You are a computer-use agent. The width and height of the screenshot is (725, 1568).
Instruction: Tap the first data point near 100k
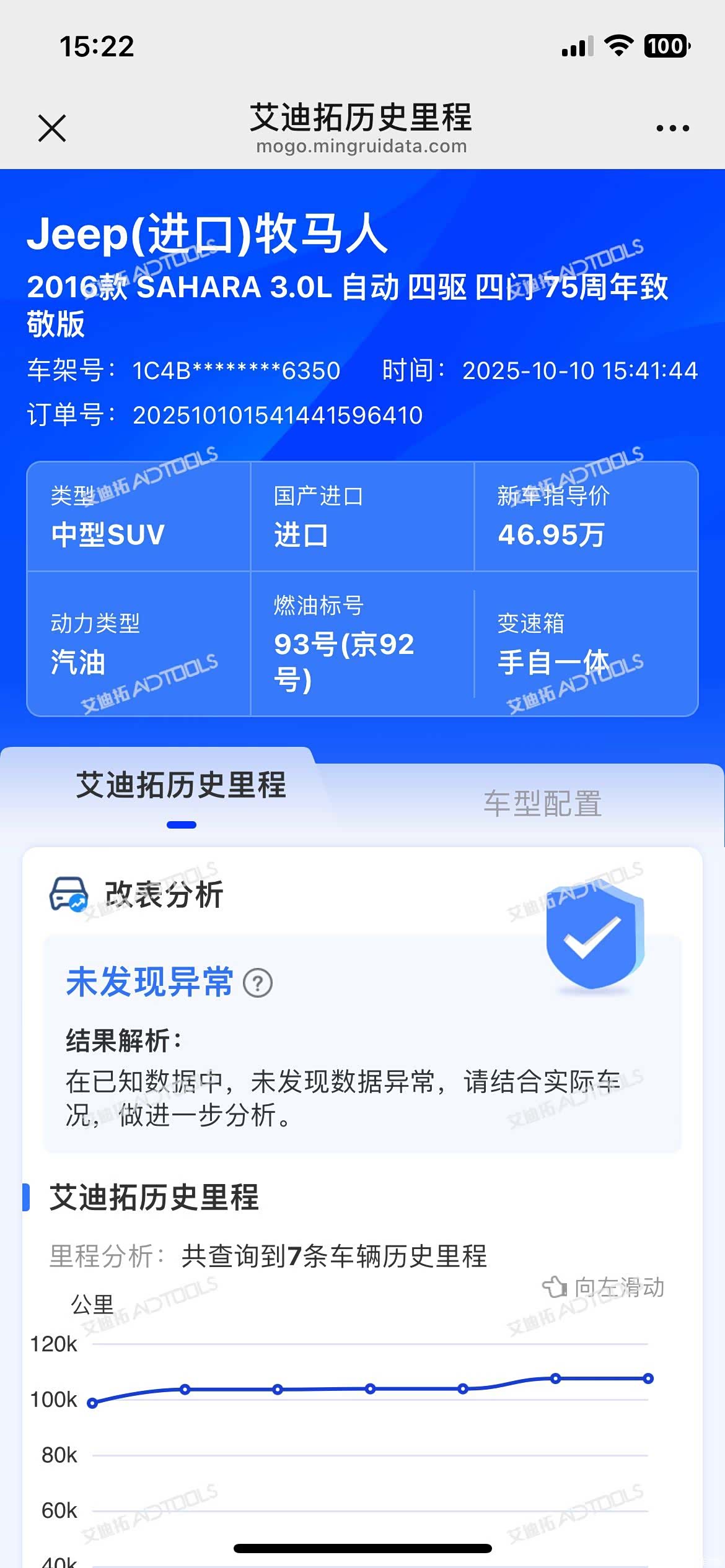92,1403
